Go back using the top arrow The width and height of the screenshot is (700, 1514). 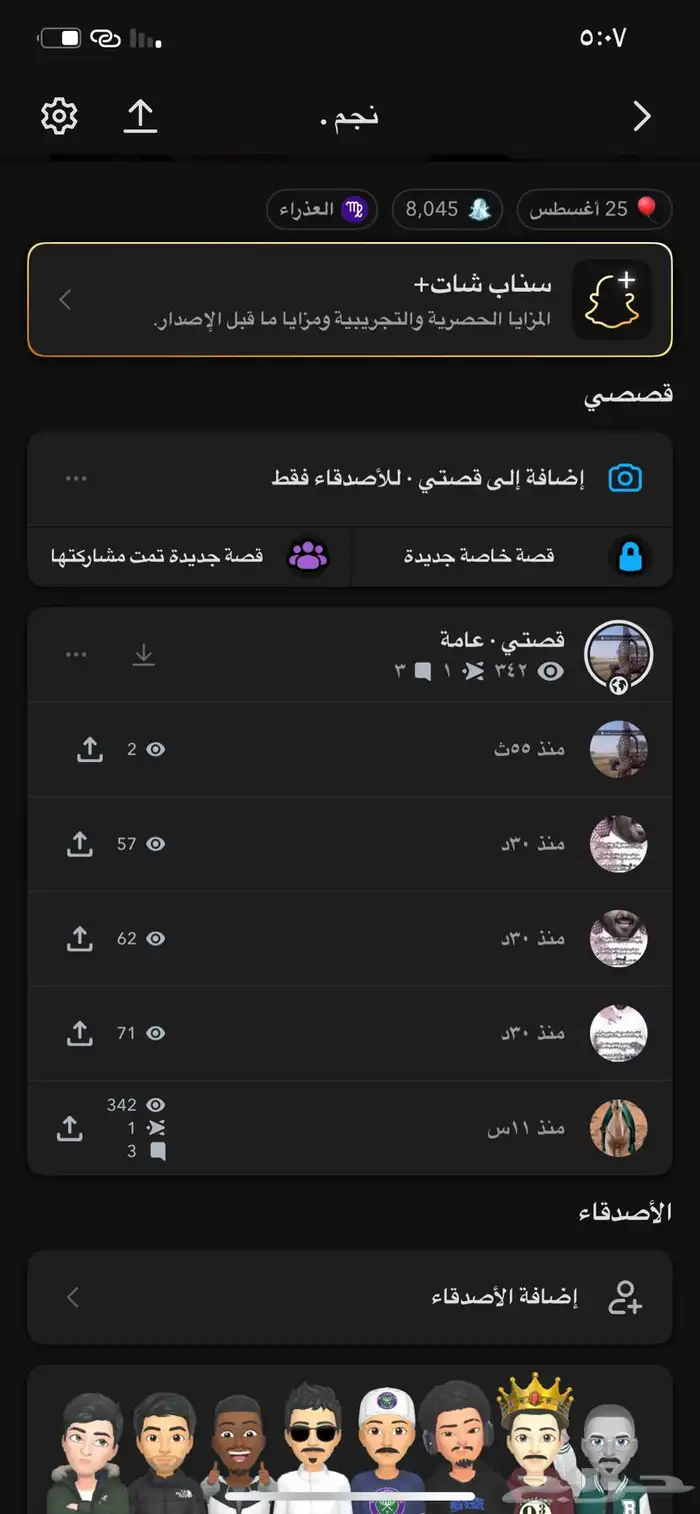pyautogui.click(x=642, y=117)
